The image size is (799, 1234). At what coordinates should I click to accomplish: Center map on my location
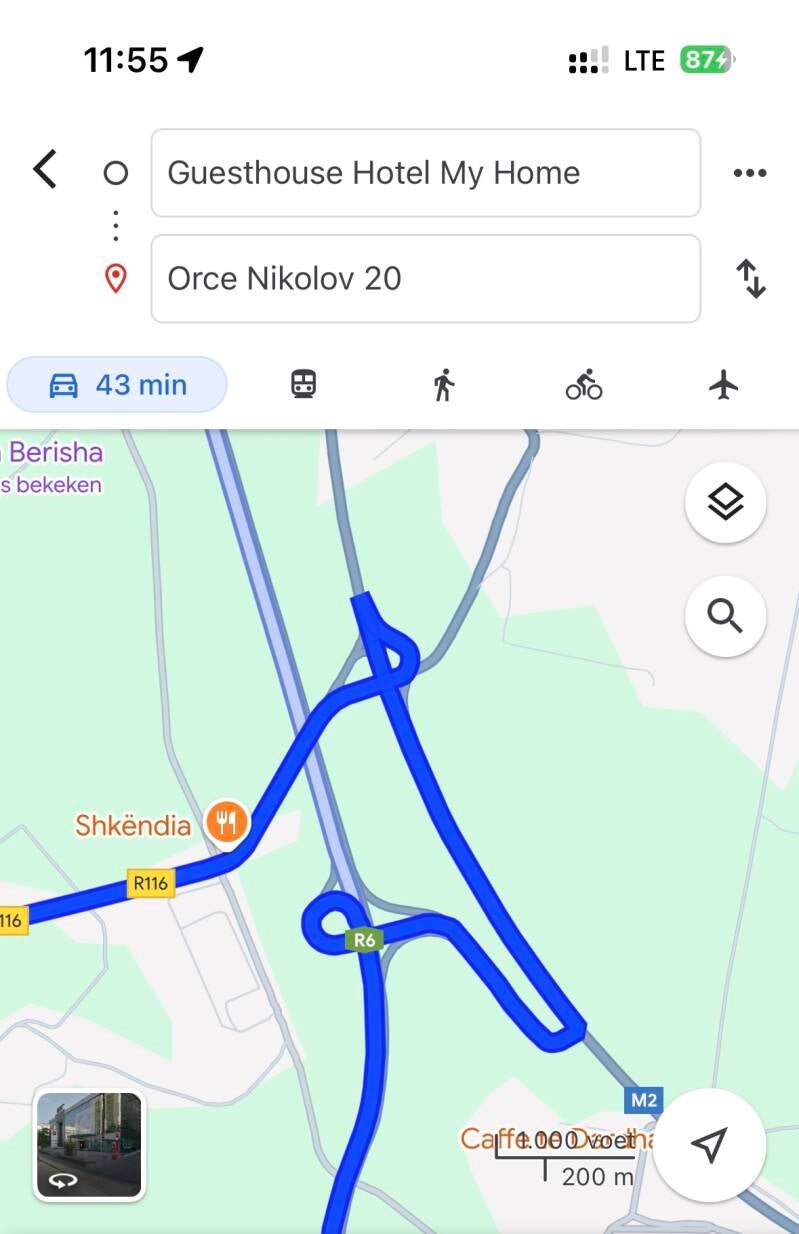[709, 1146]
